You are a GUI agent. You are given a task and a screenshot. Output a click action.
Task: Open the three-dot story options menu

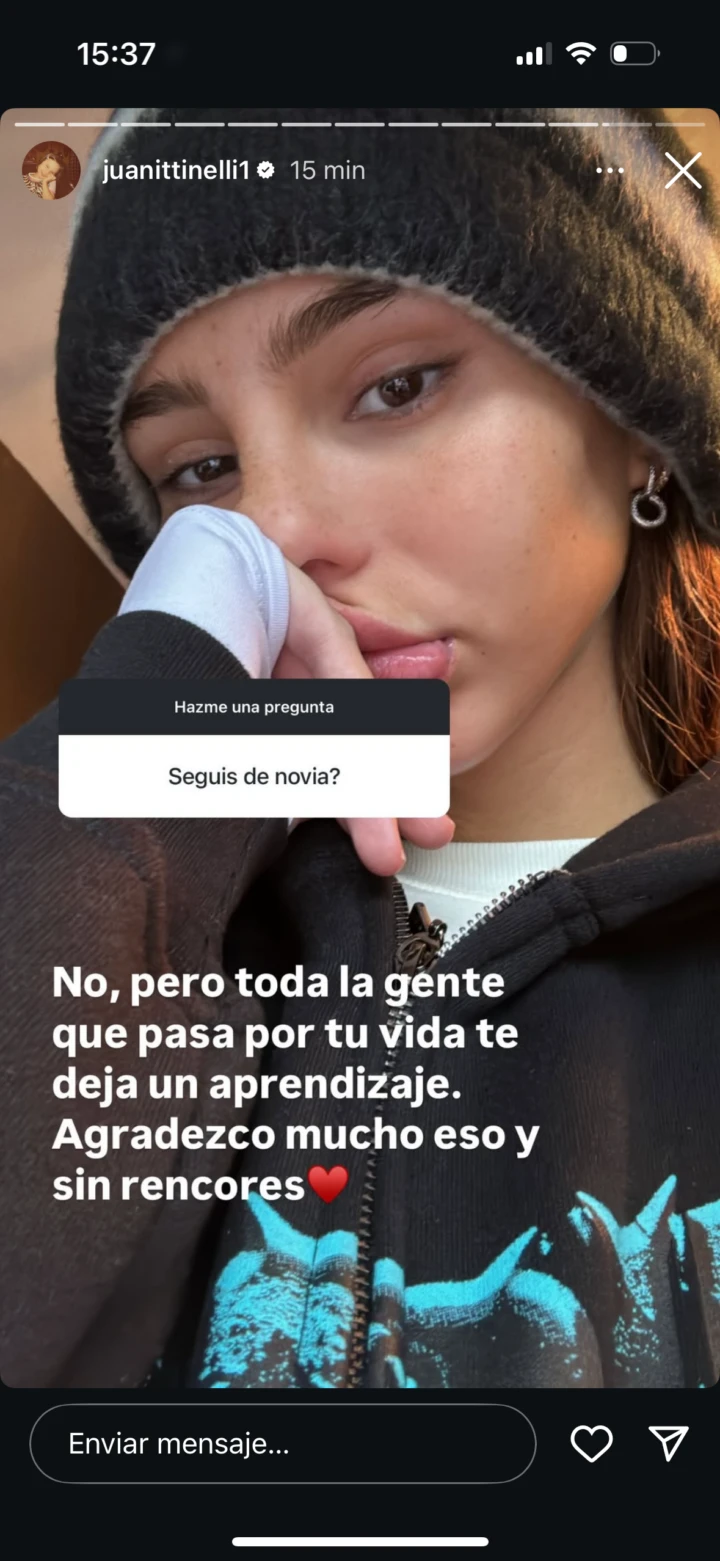[x=609, y=171]
